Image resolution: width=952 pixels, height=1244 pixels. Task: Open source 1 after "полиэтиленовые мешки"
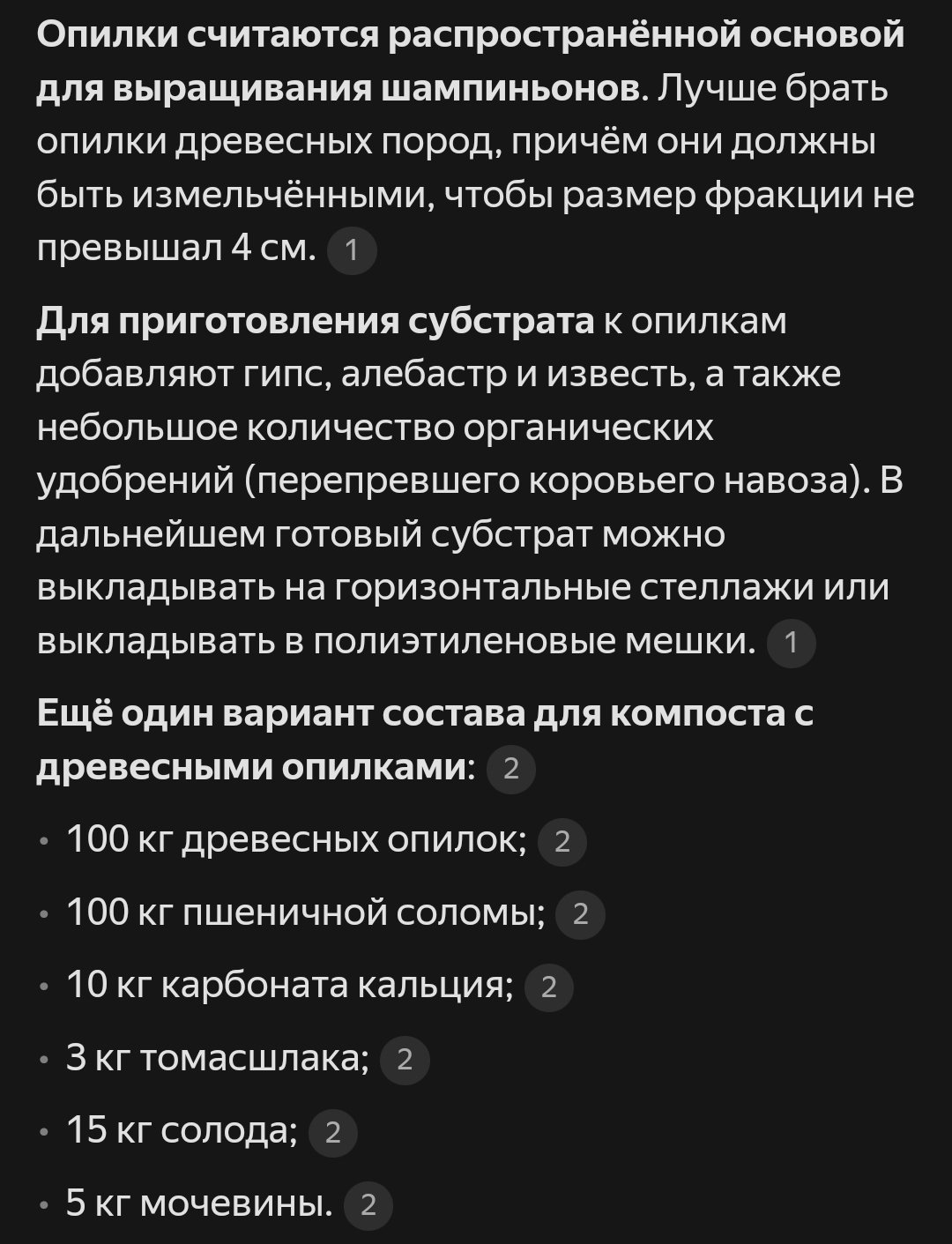coord(791,643)
